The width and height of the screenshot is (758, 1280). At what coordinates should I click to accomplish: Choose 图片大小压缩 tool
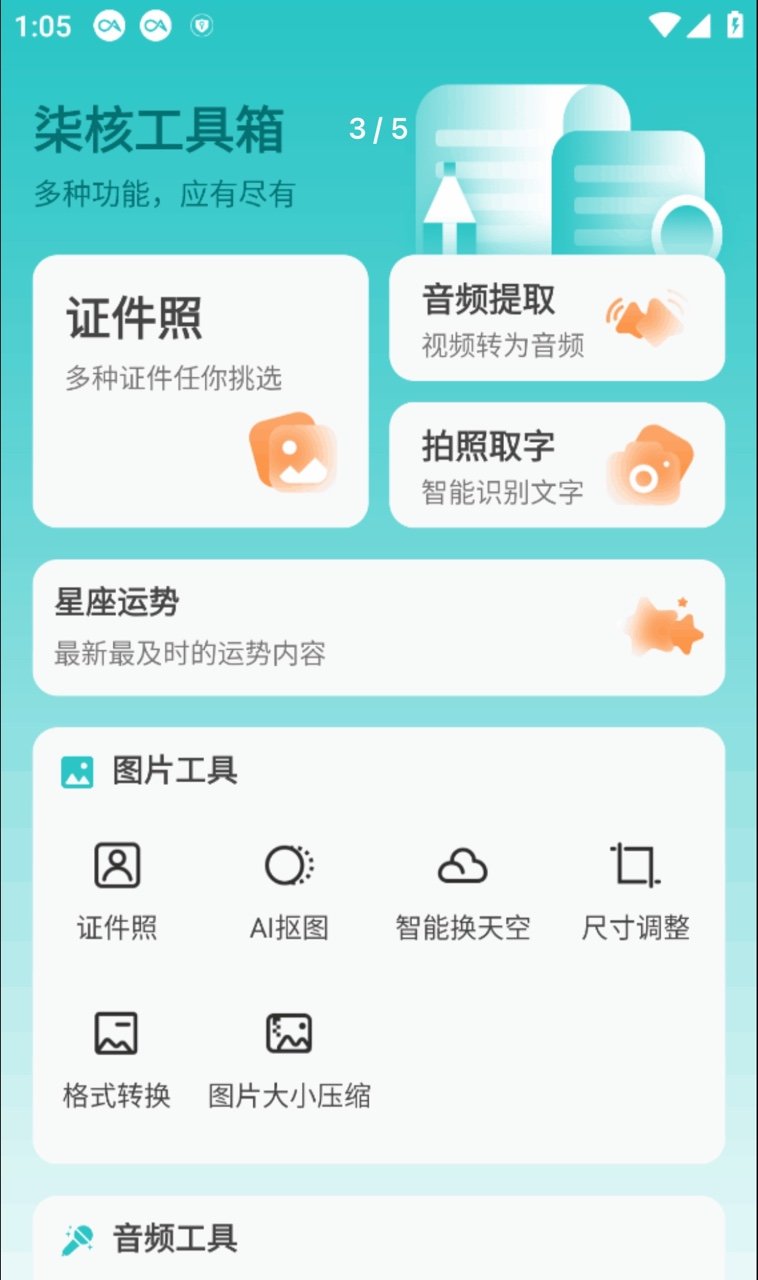(x=289, y=1056)
